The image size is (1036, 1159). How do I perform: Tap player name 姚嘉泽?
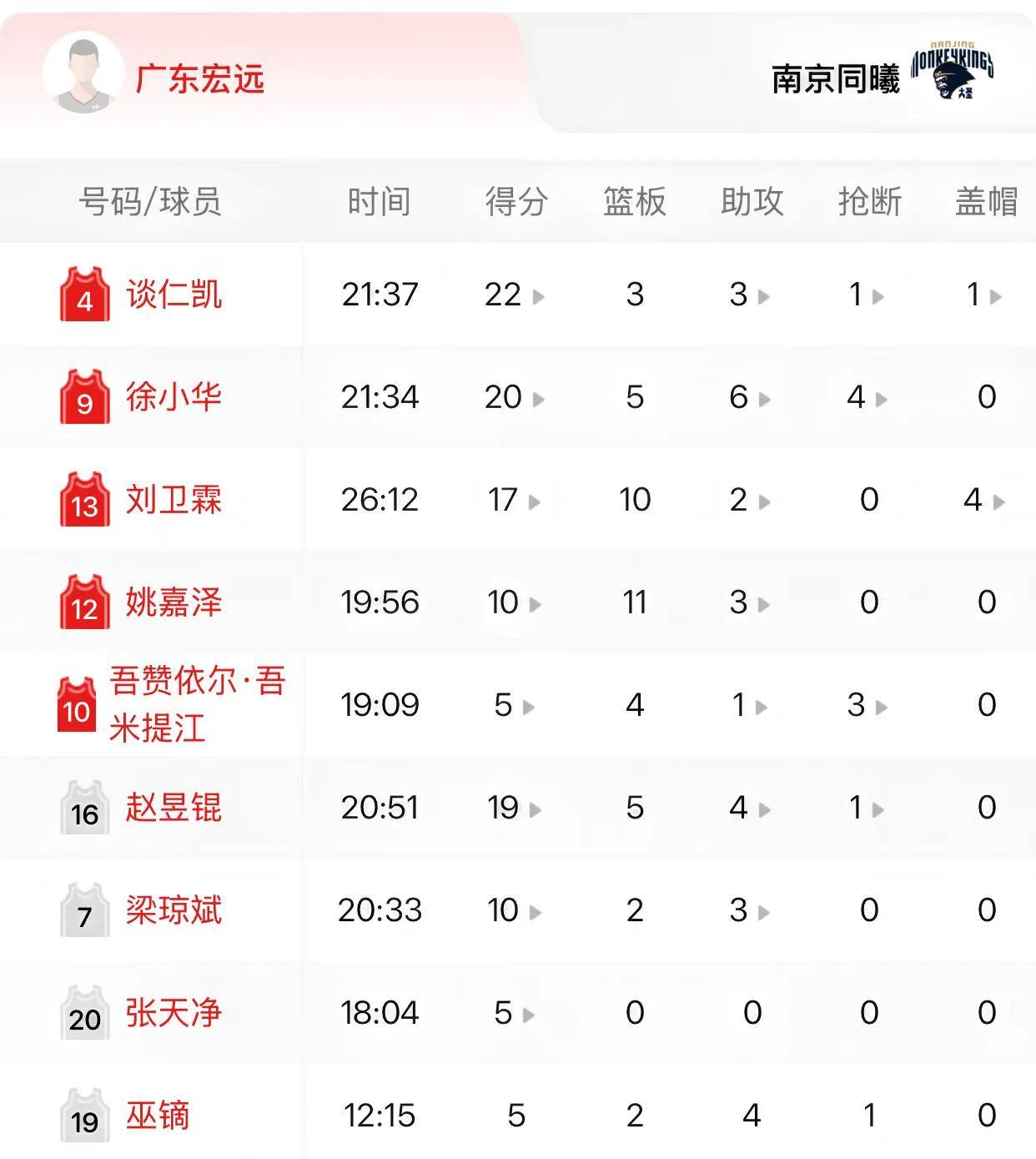pyautogui.click(x=174, y=602)
